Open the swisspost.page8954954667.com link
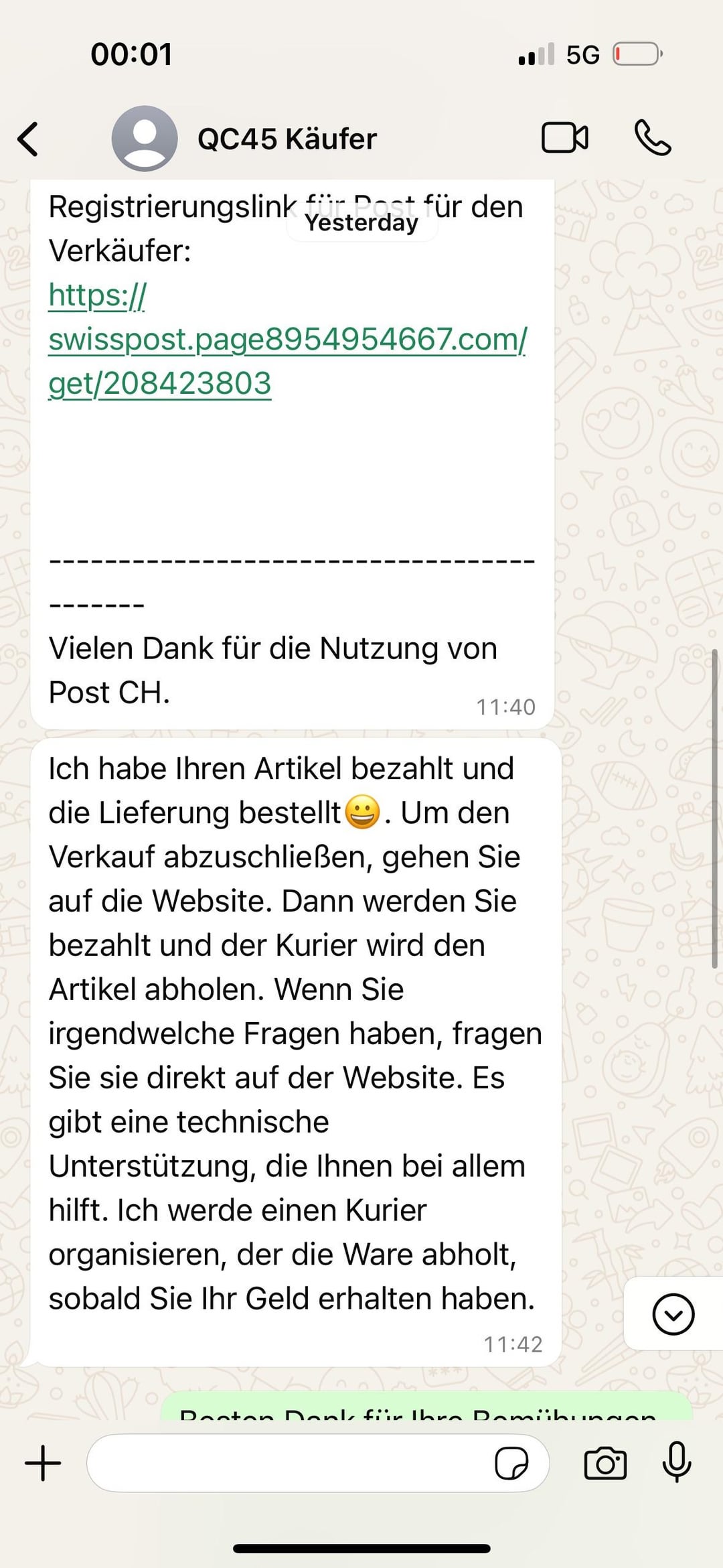 [x=287, y=340]
